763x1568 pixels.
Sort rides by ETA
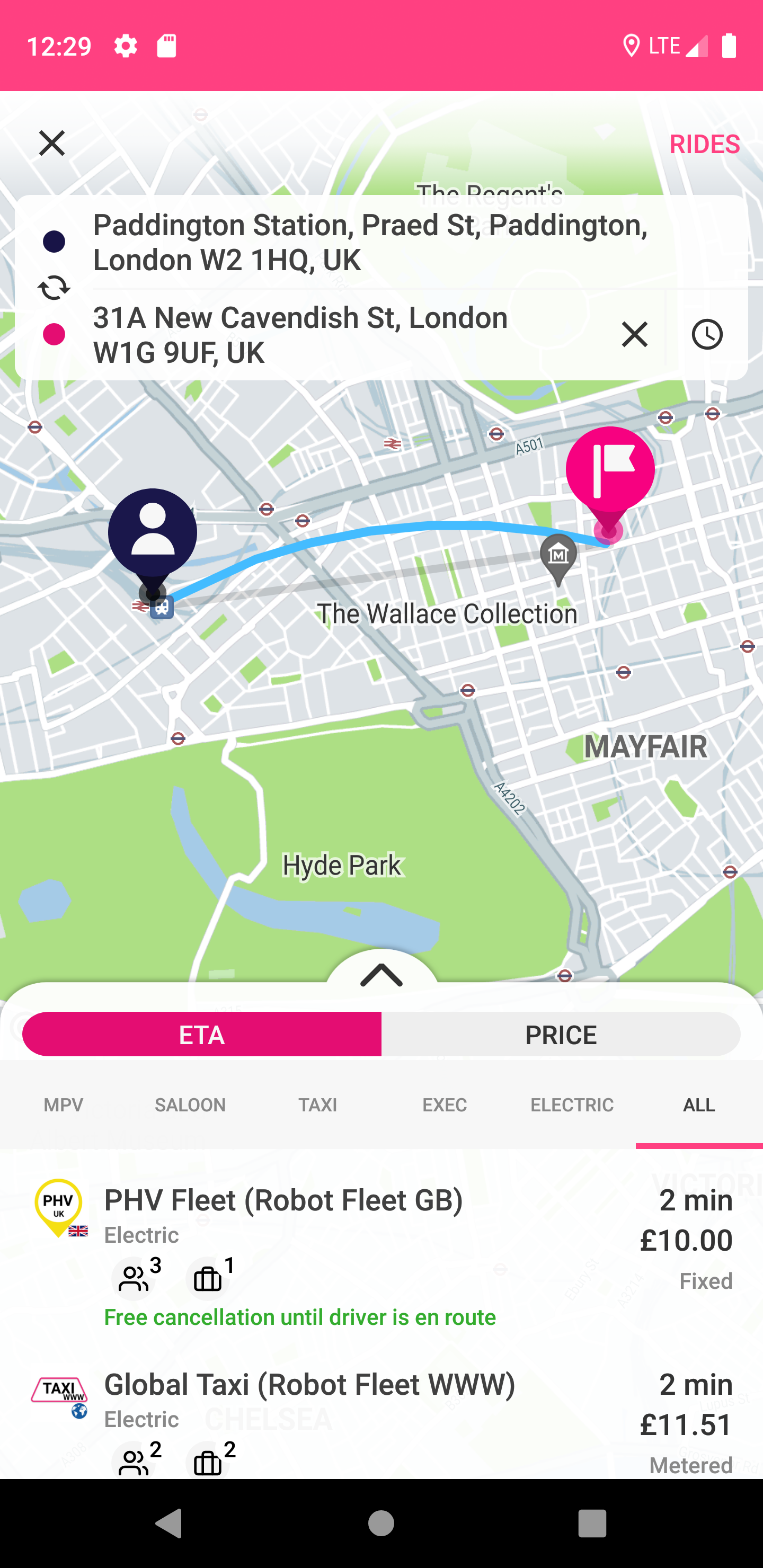point(201,1034)
